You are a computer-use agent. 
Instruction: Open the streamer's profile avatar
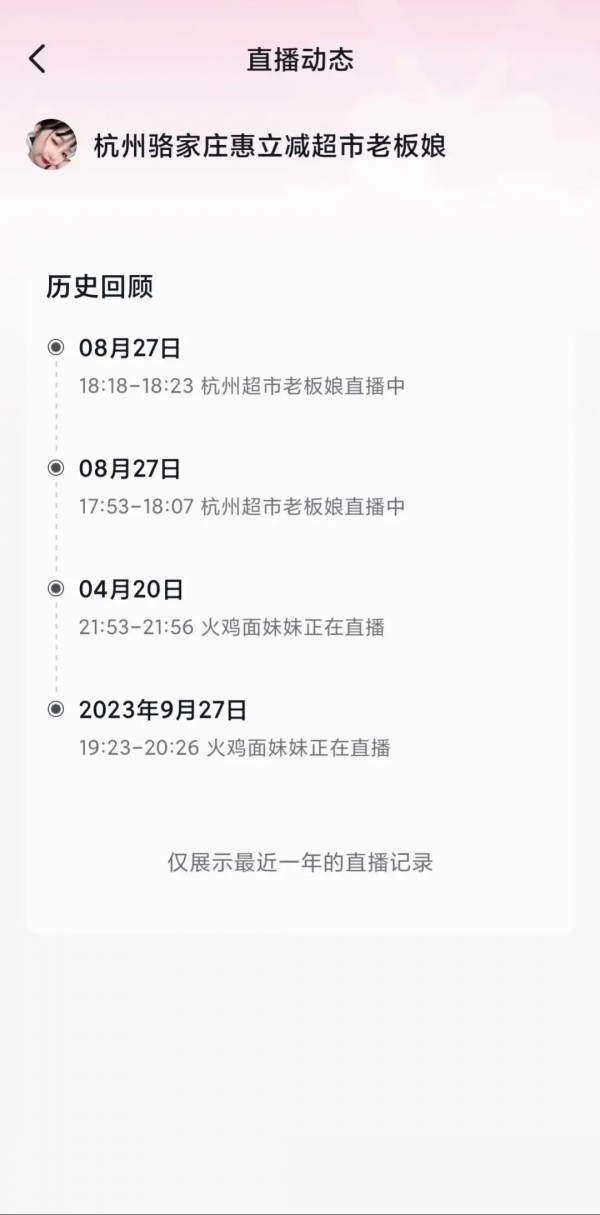[x=51, y=145]
